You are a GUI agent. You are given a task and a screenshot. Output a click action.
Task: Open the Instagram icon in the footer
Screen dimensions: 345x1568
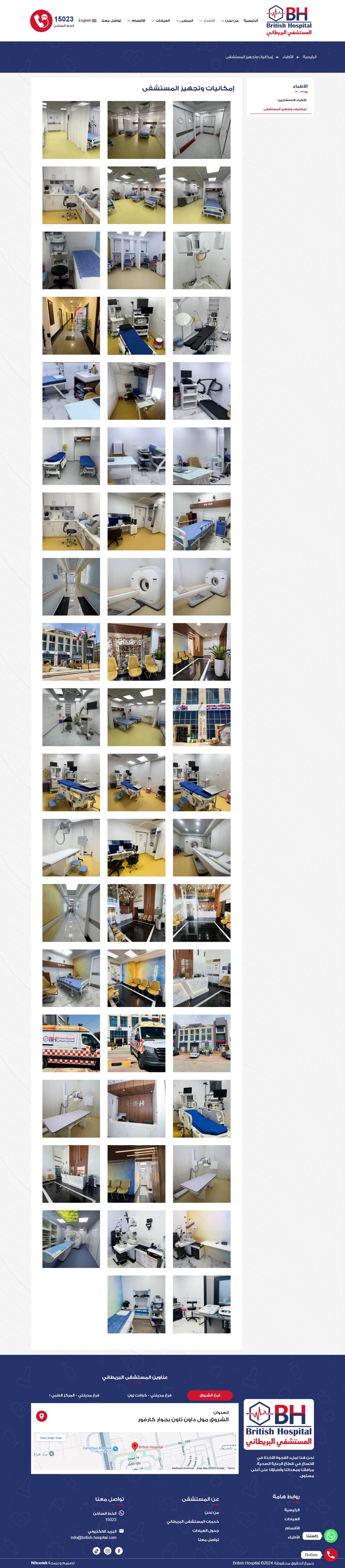click(x=108, y=1550)
